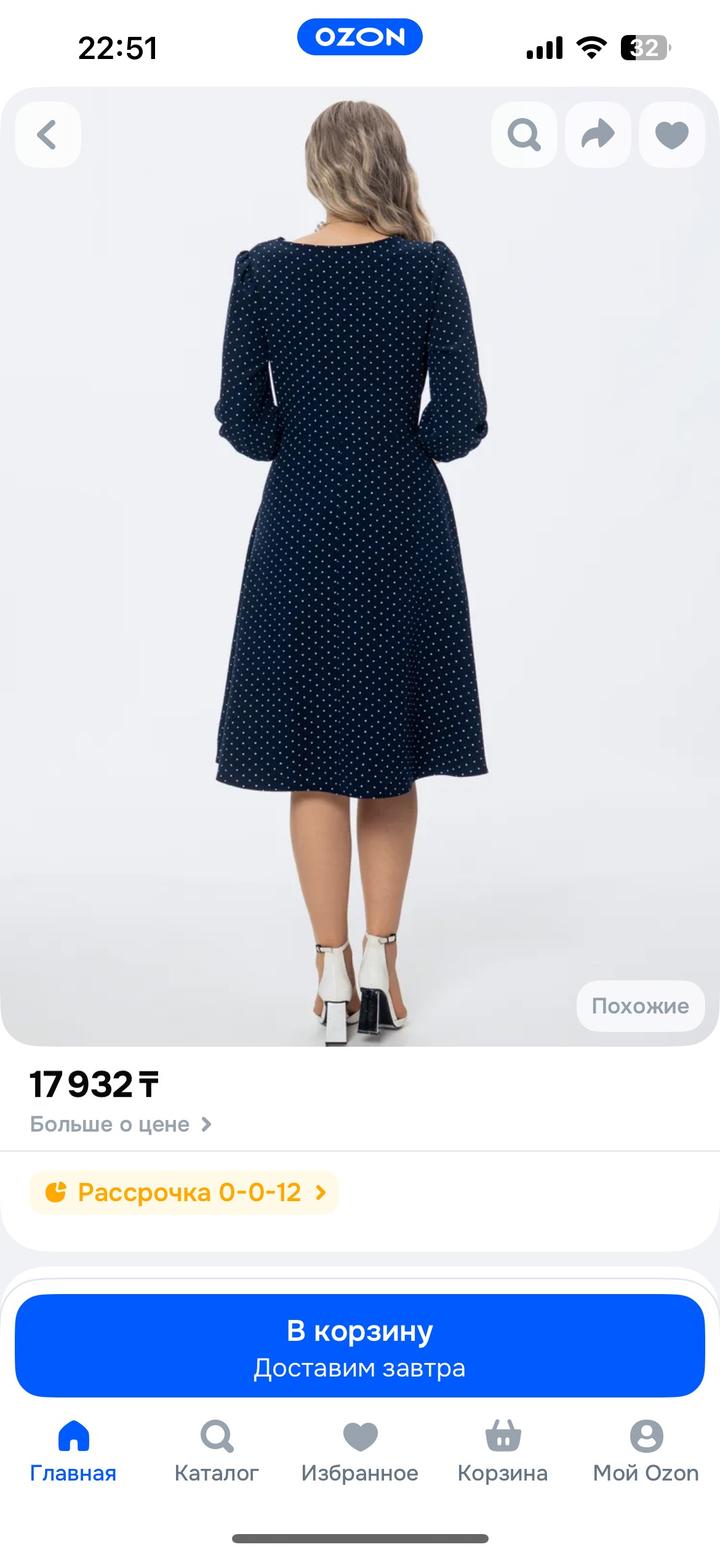720x1558 pixels.
Task: Show similar items via Похожие
Action: 640,1006
